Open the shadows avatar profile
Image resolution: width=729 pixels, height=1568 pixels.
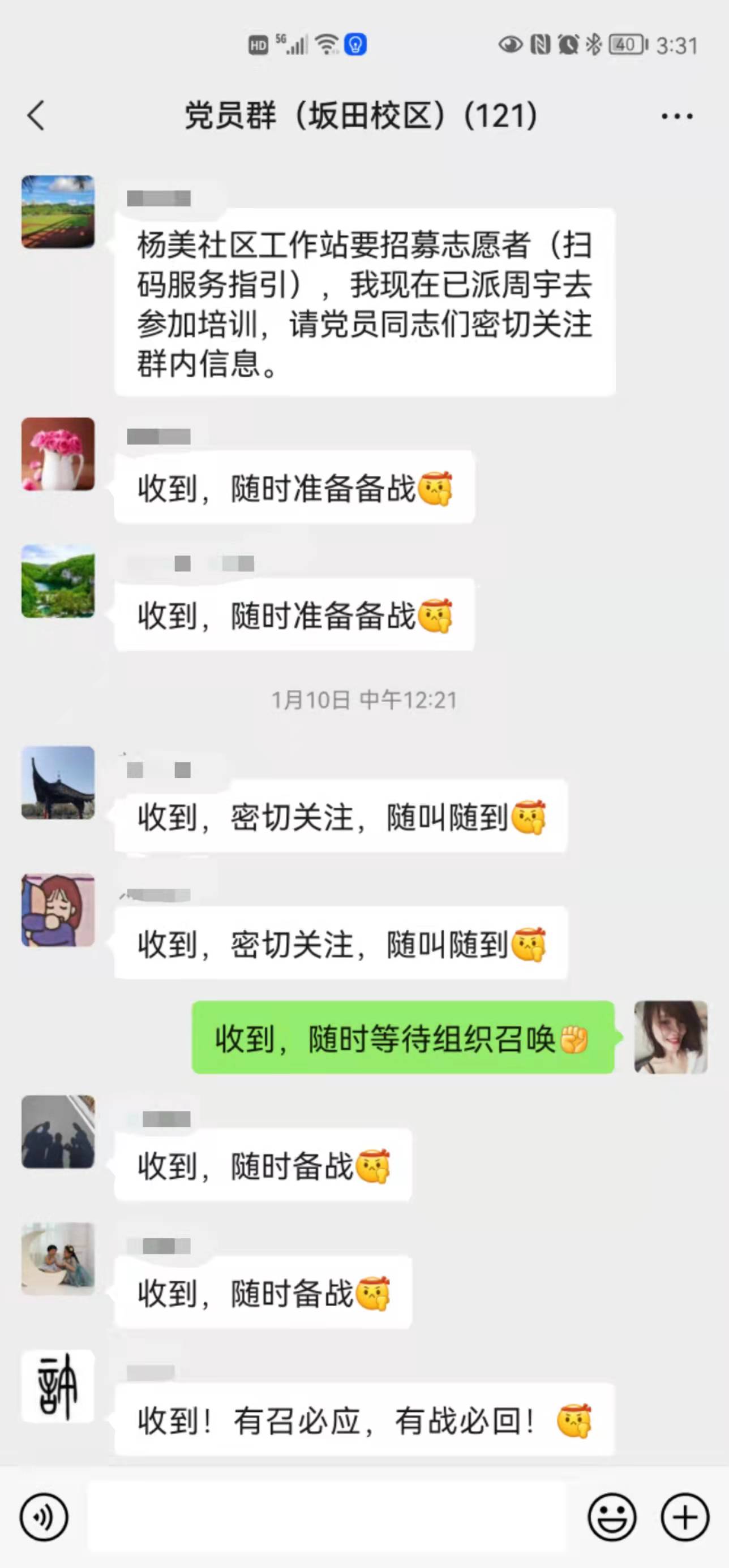coord(58,1131)
